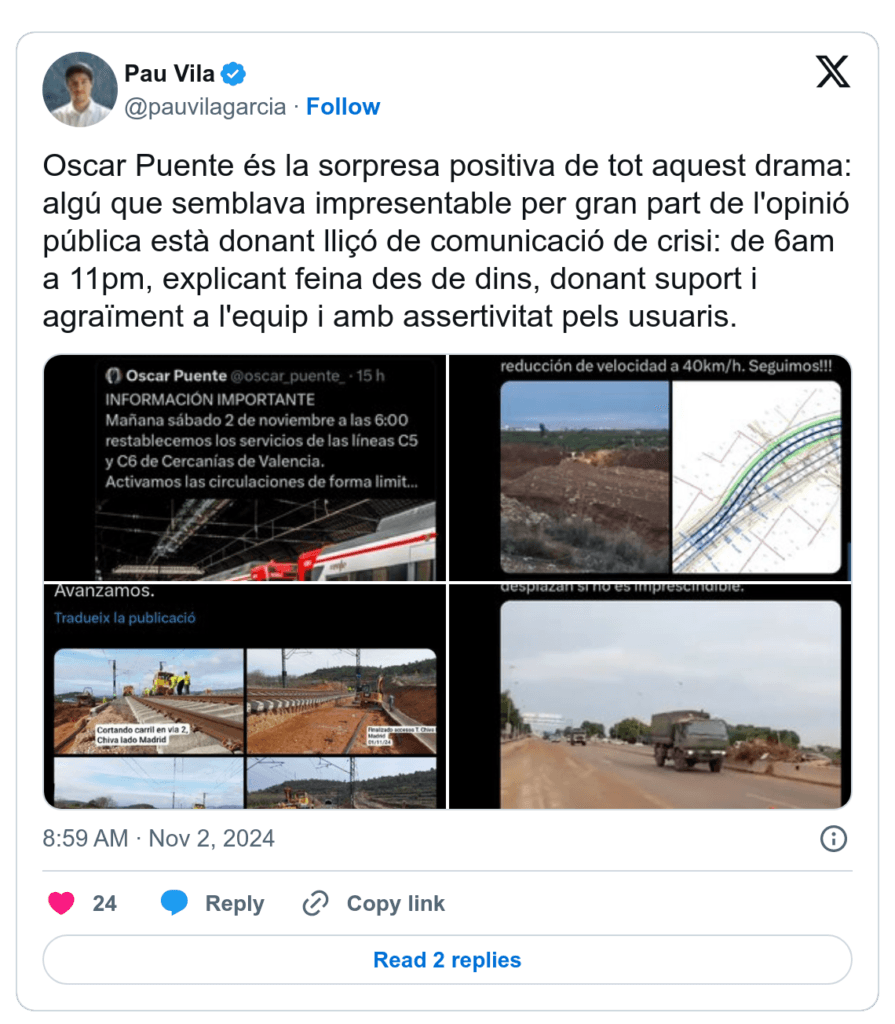The image size is (895, 1024).
Task: Follow Pau Vila
Action: point(343,107)
